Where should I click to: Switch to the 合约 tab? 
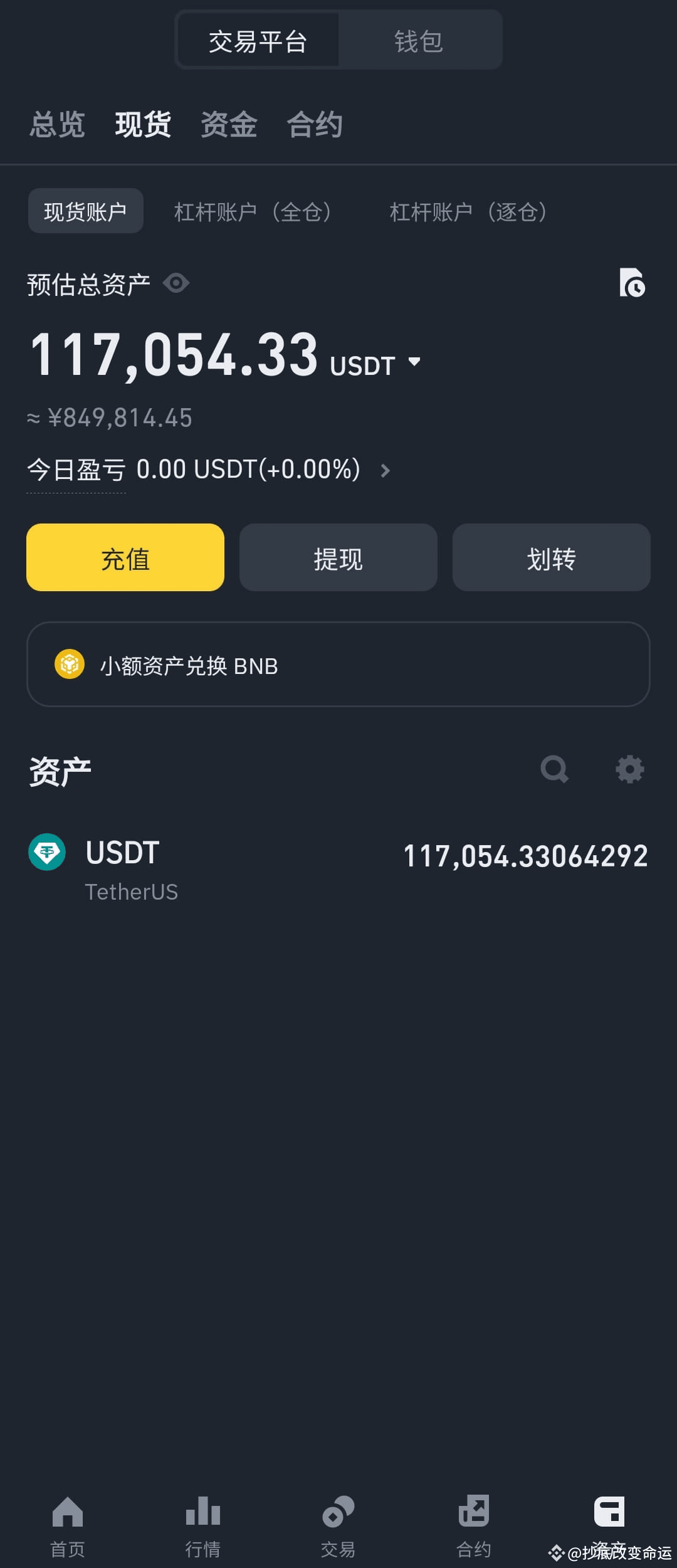[315, 125]
